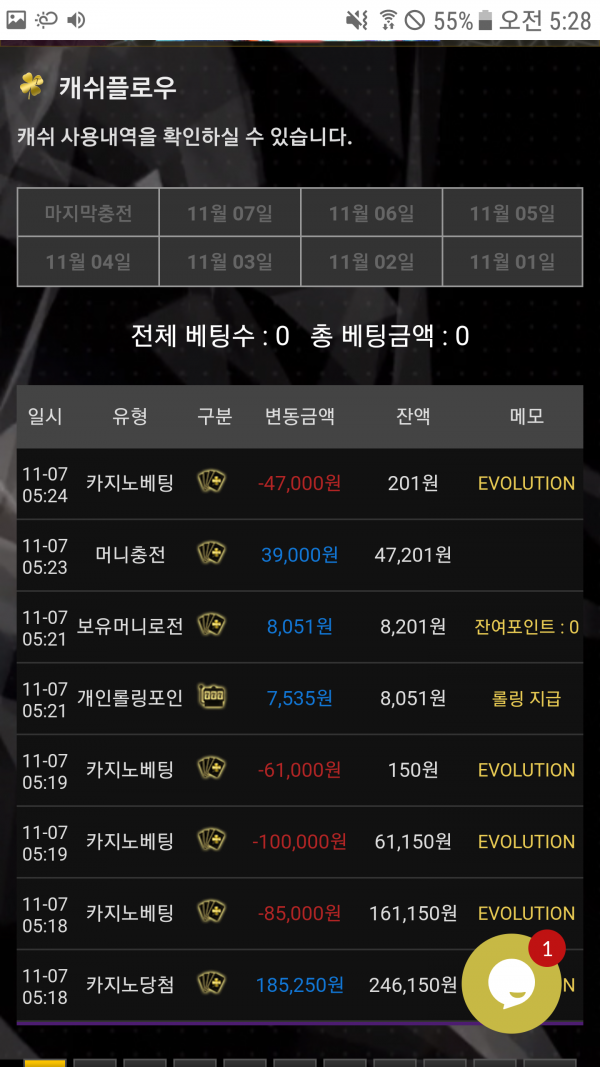The height and width of the screenshot is (1067, 600).
Task: View cash history of 11월 04일
Action: coord(88,262)
